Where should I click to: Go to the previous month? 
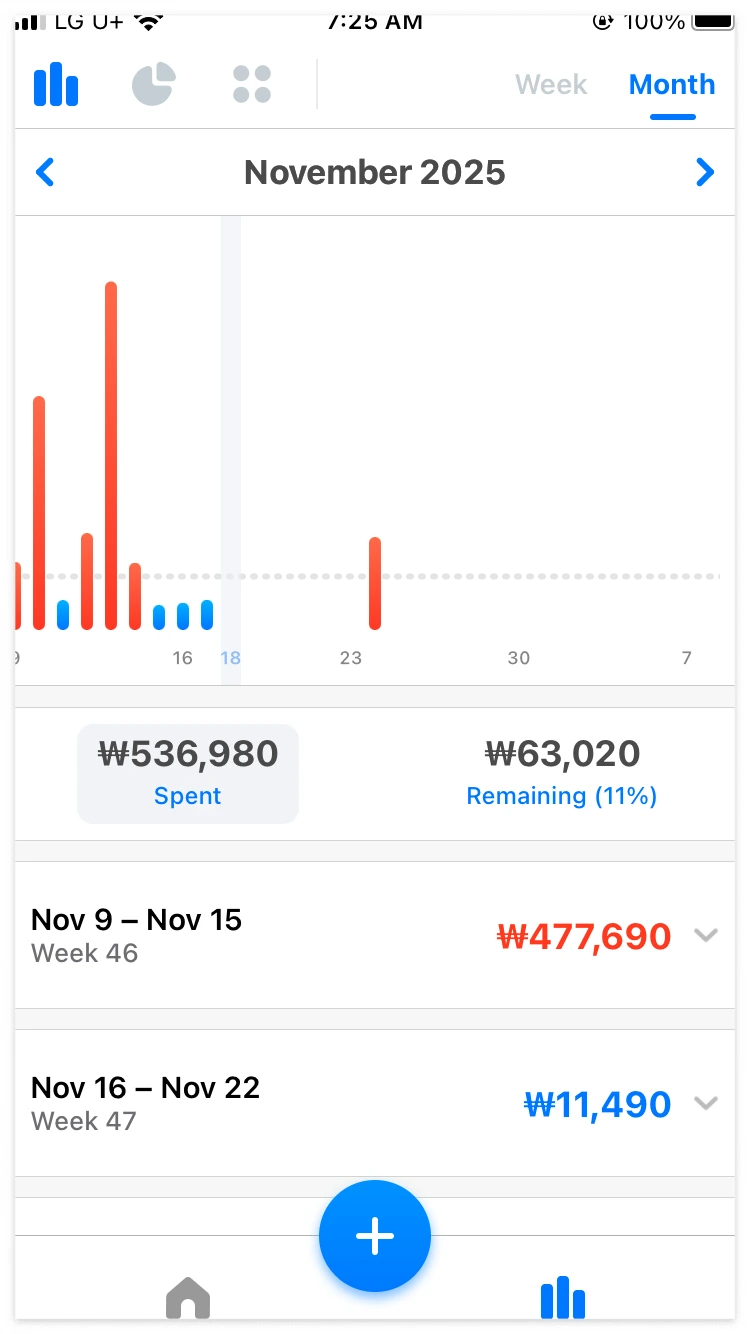(45, 173)
